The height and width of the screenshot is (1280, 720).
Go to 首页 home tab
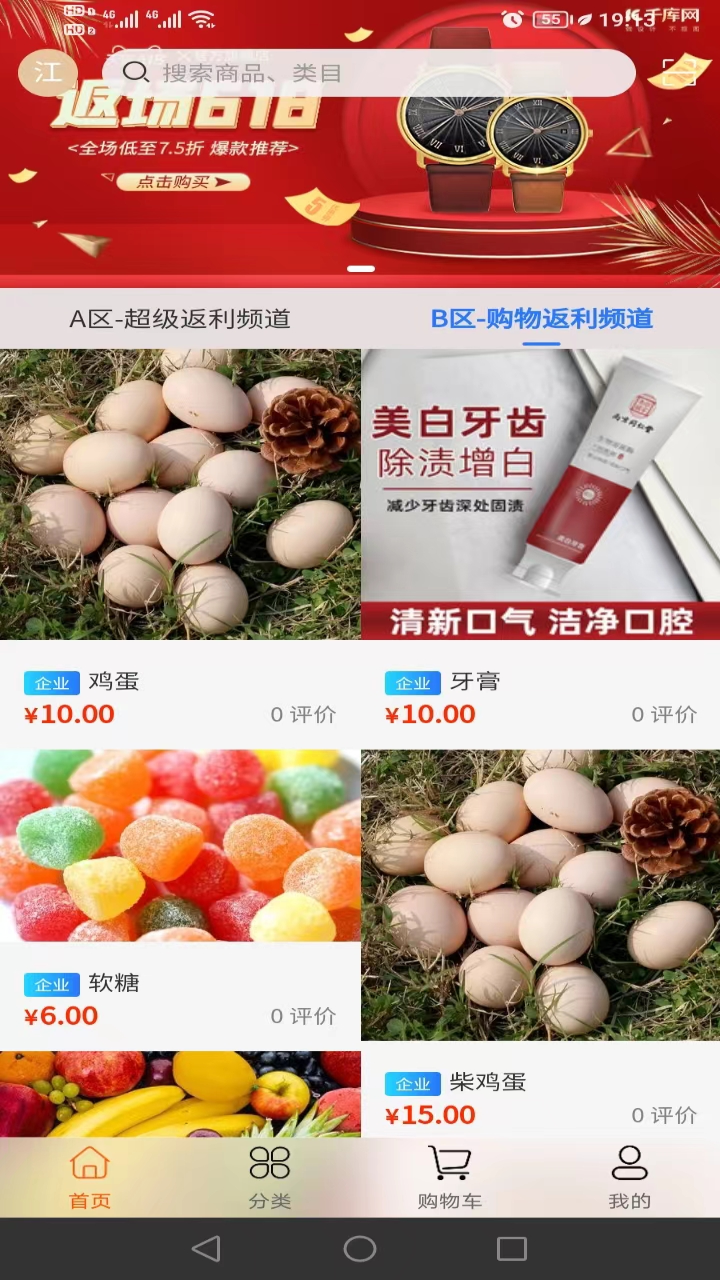[x=90, y=1177]
